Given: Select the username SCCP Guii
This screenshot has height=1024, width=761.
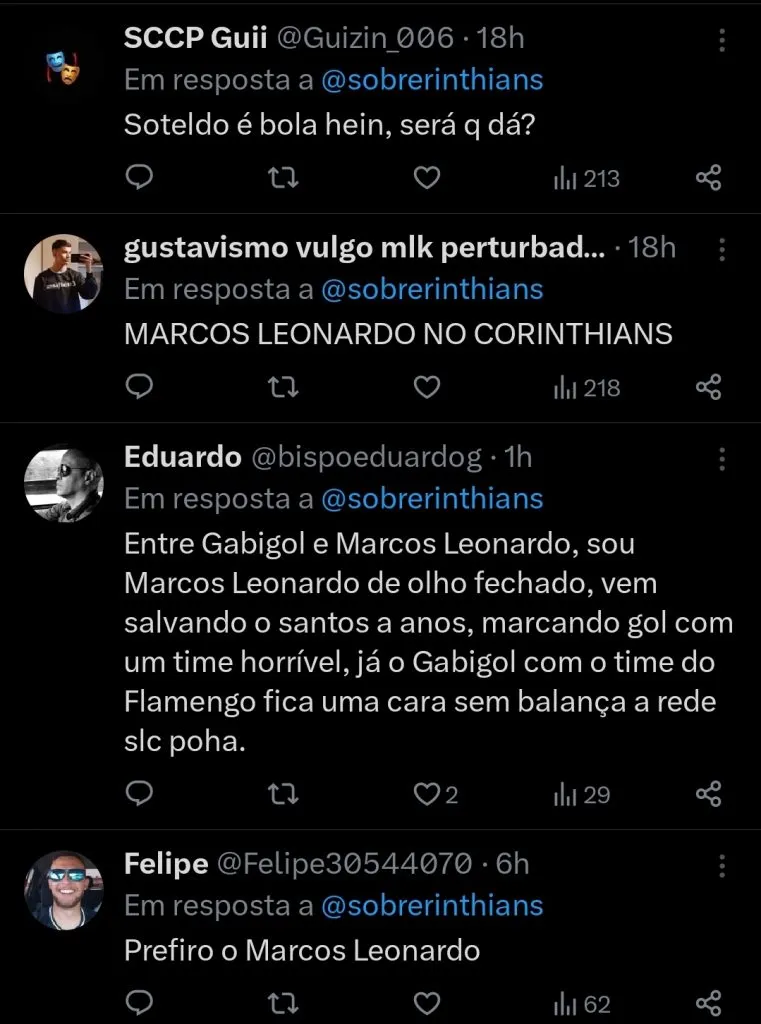Looking at the screenshot, I should 194,37.
